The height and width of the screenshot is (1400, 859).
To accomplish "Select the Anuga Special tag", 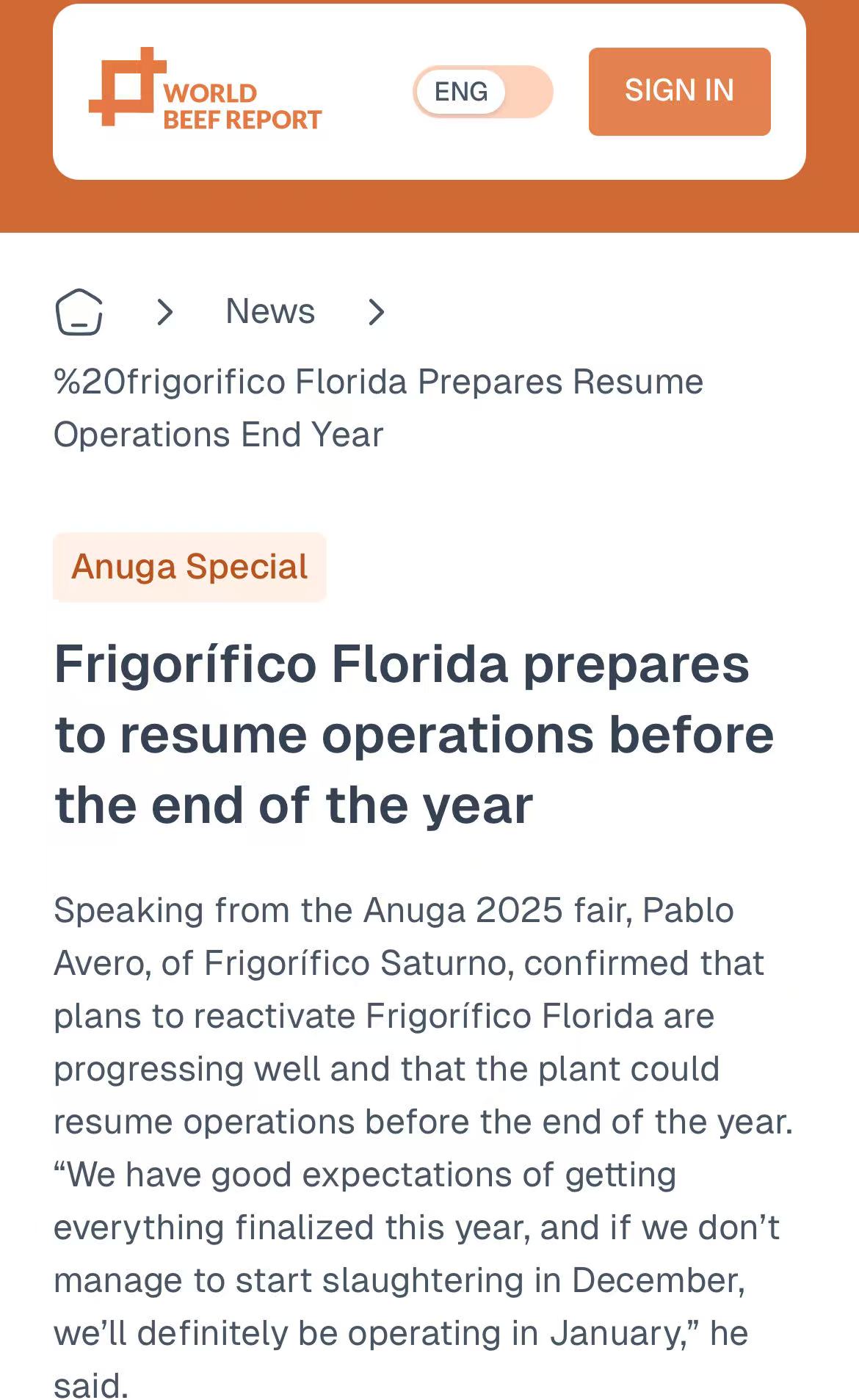I will pos(189,567).
